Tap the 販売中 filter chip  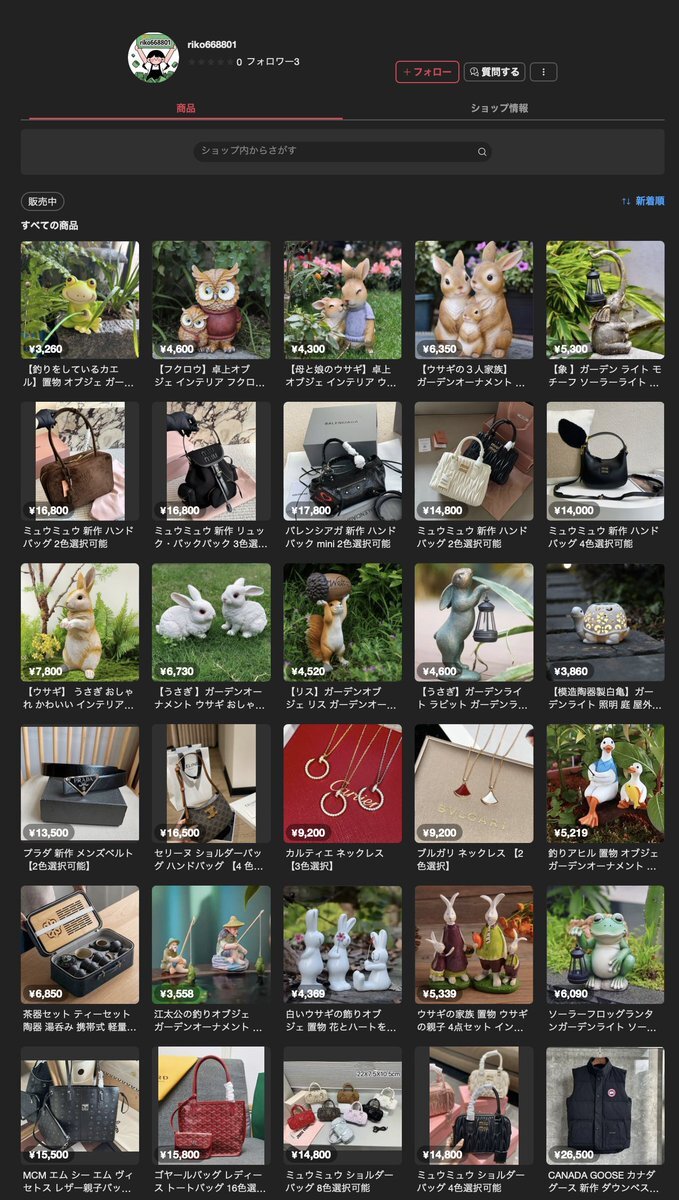point(42,201)
